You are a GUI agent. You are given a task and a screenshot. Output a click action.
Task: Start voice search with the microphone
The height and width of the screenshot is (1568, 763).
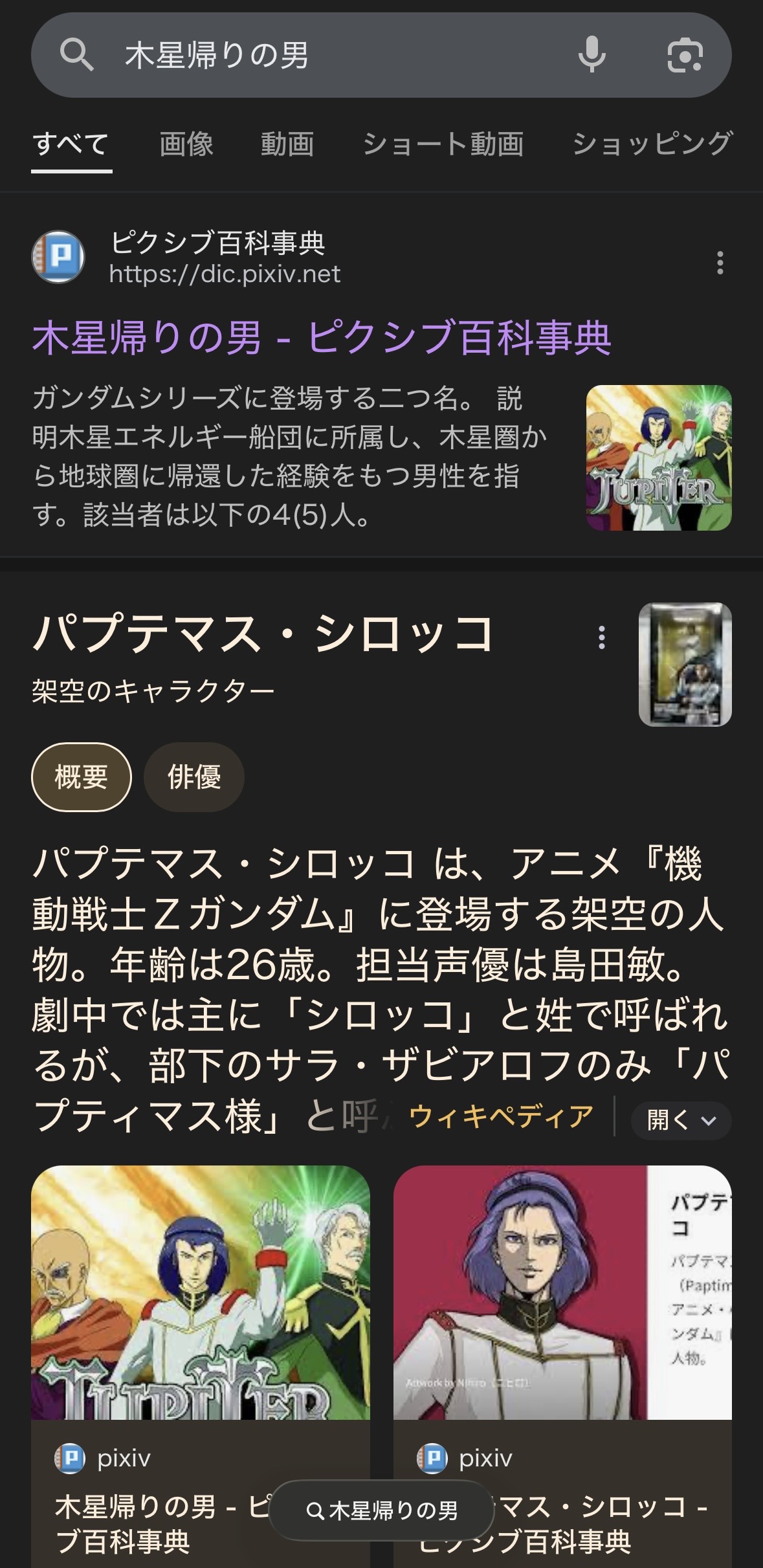click(592, 55)
